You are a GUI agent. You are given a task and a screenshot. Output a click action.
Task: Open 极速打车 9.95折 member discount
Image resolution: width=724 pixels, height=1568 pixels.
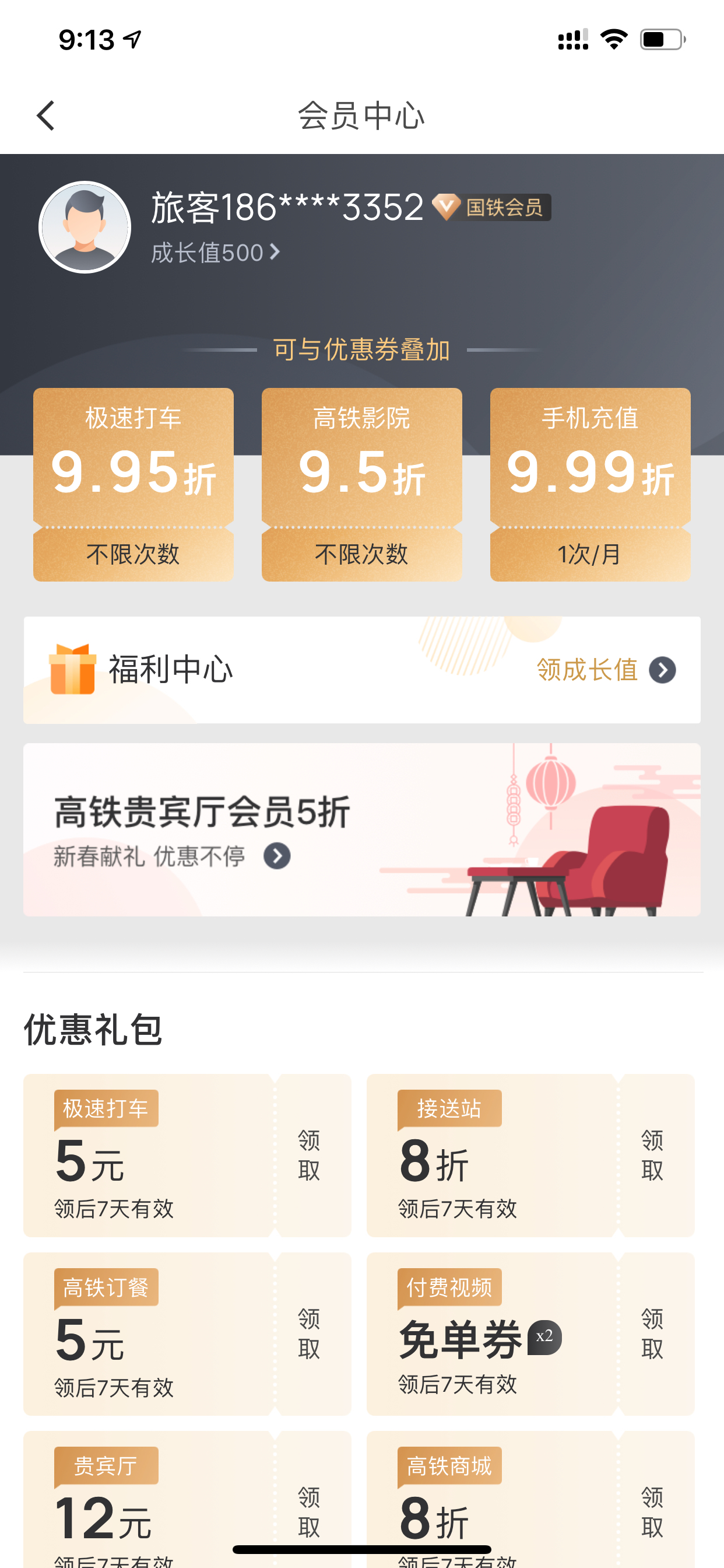[x=133, y=485]
